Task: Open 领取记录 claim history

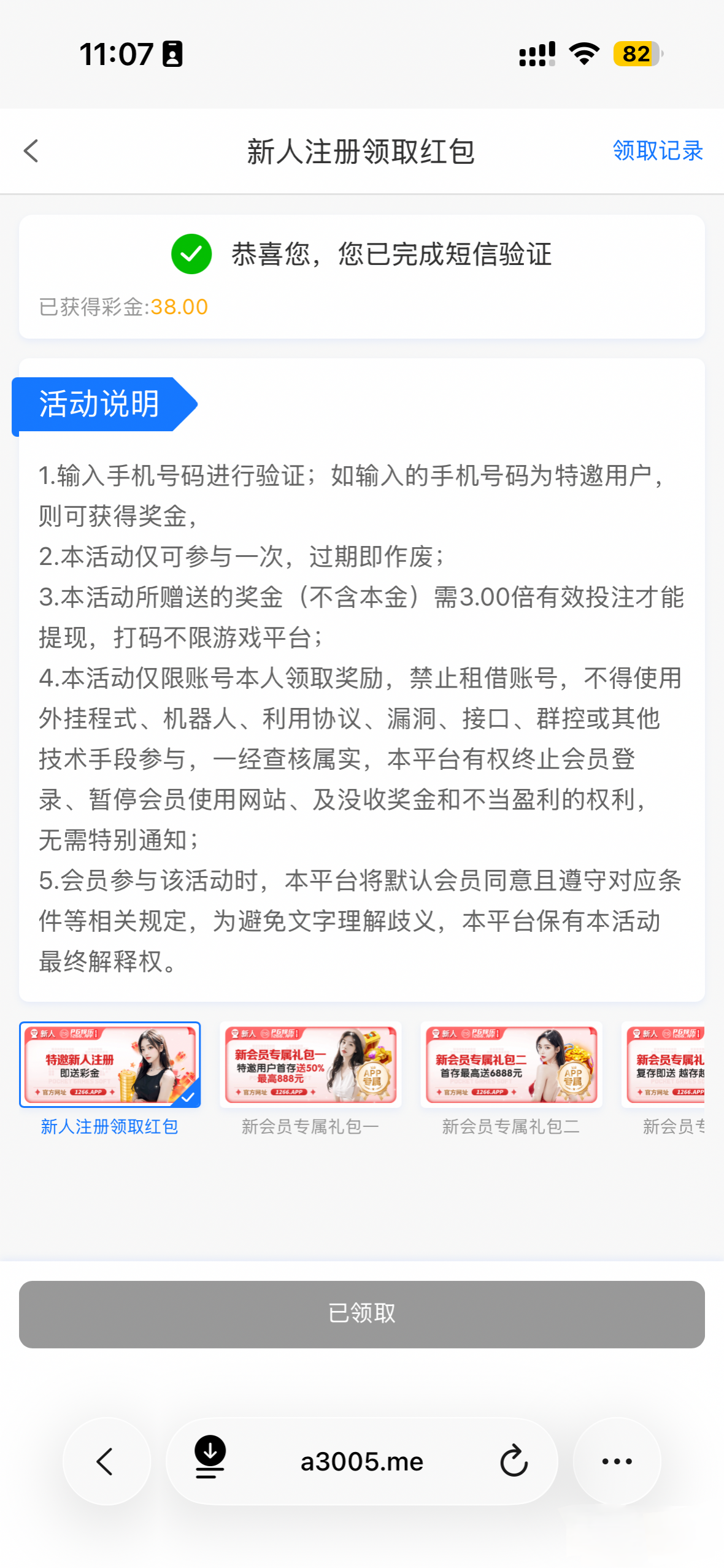Action: 657,151
